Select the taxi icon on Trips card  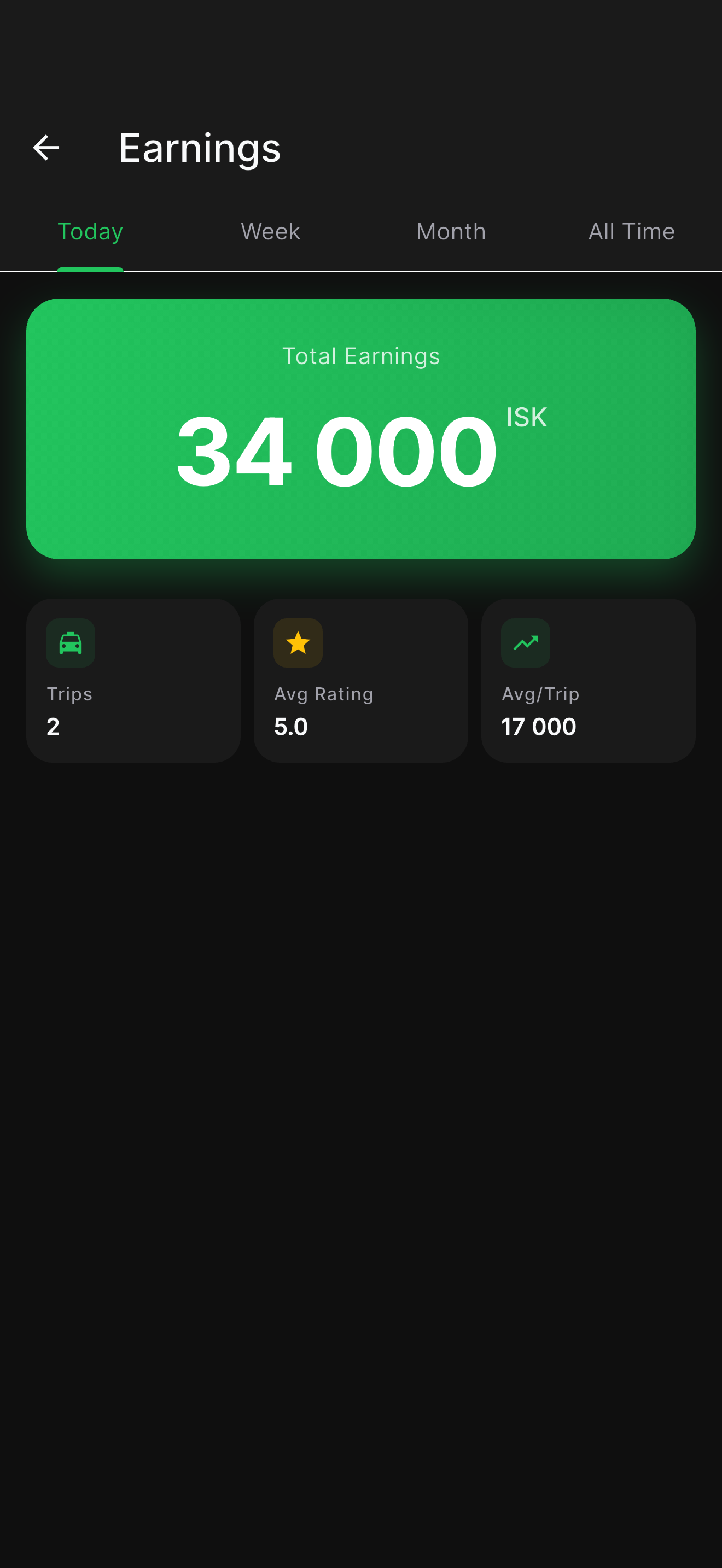(x=69, y=643)
